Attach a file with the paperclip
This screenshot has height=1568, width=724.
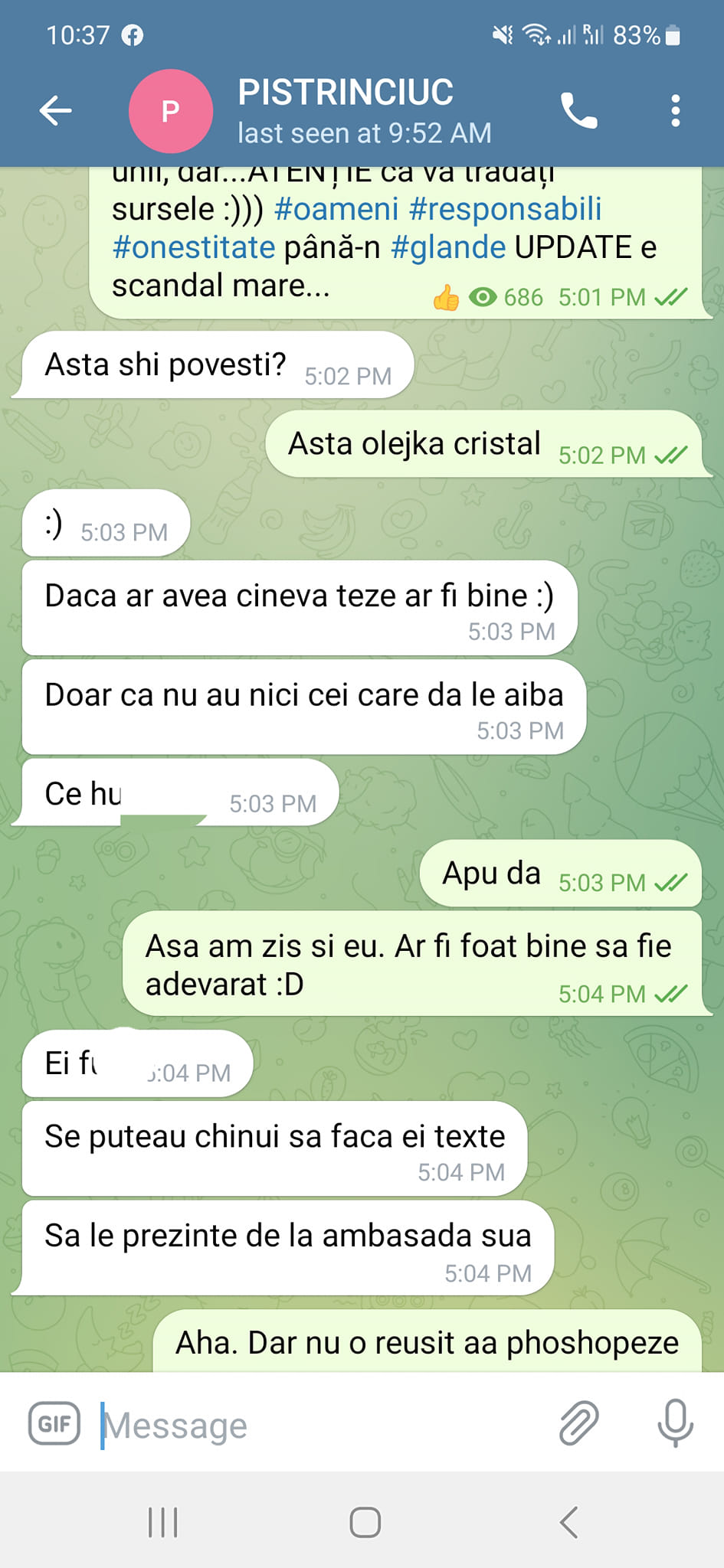tap(578, 1424)
